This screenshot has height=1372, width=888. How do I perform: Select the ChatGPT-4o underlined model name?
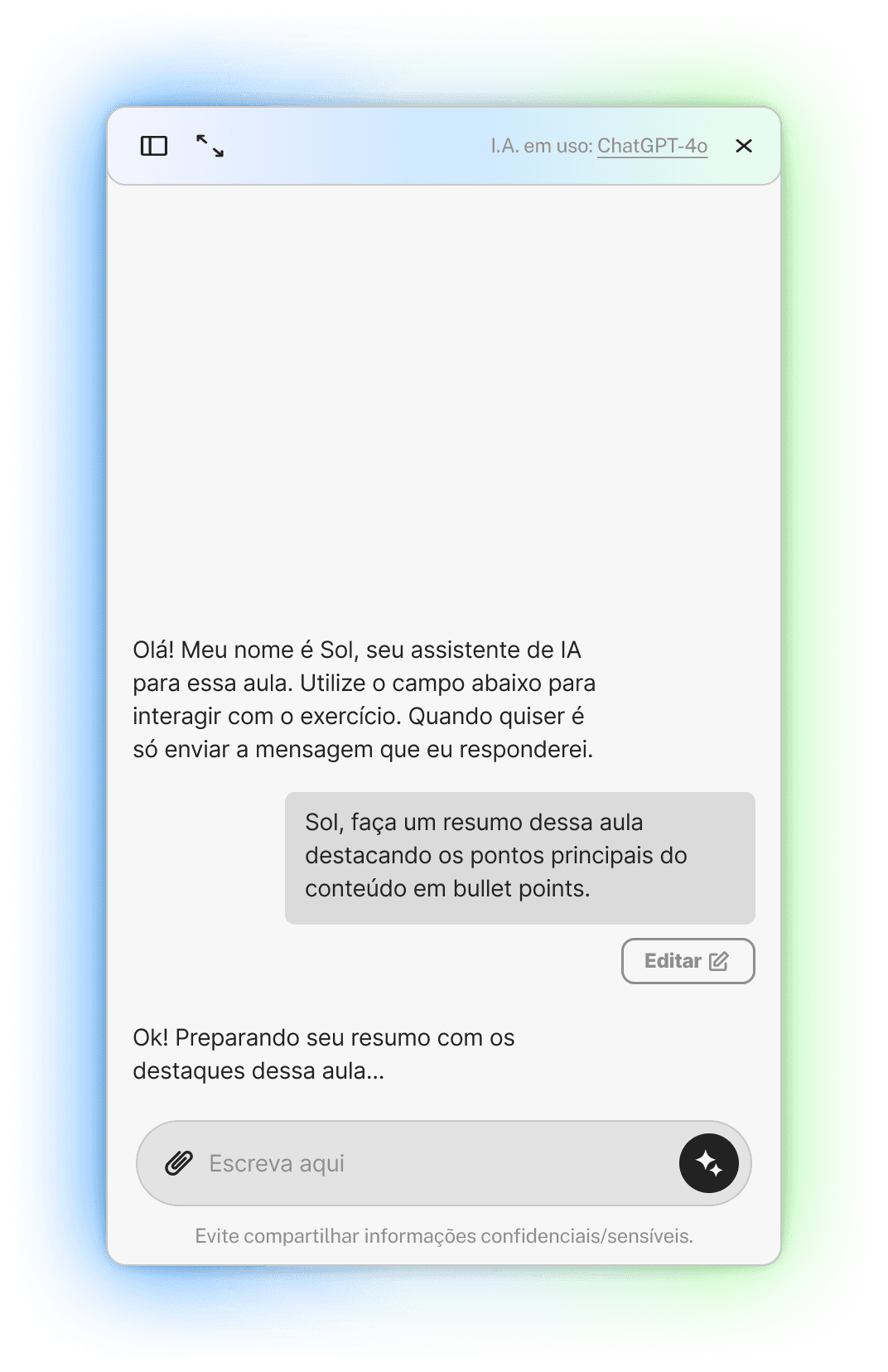point(654,146)
